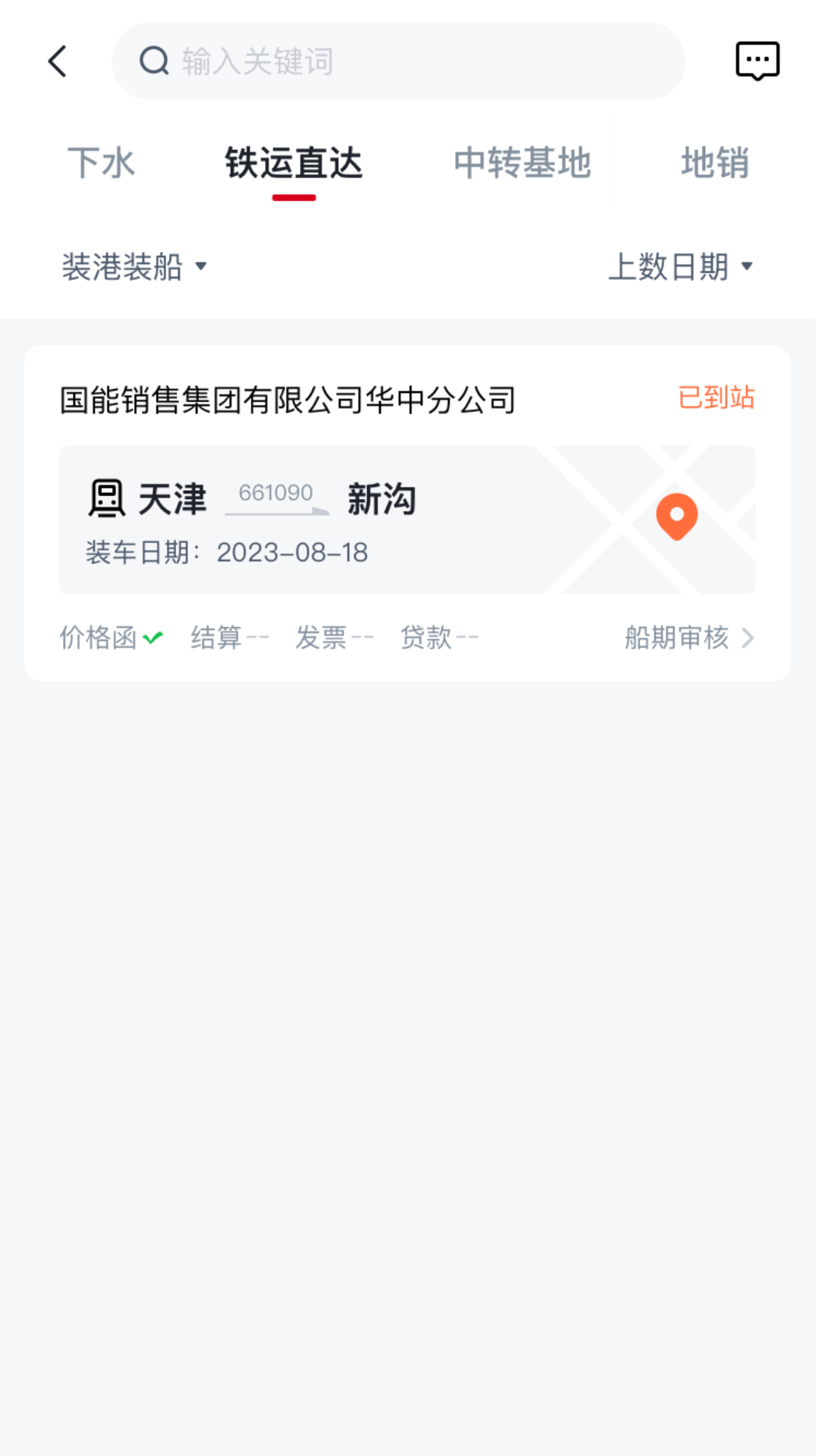Open the 地销 tab
This screenshot has width=819, height=1456.
pos(714,163)
